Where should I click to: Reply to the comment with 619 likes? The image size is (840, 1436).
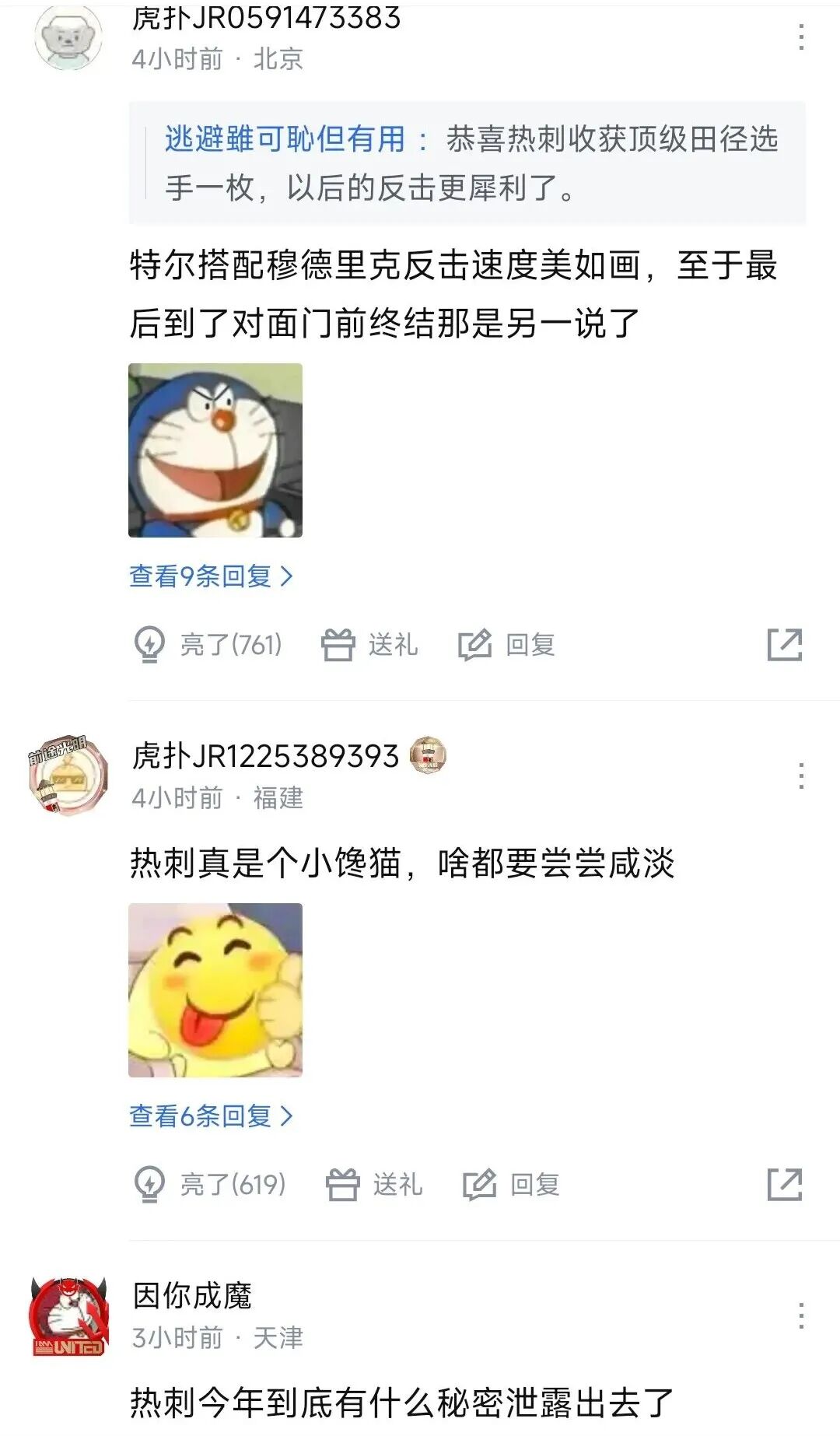coord(512,1185)
